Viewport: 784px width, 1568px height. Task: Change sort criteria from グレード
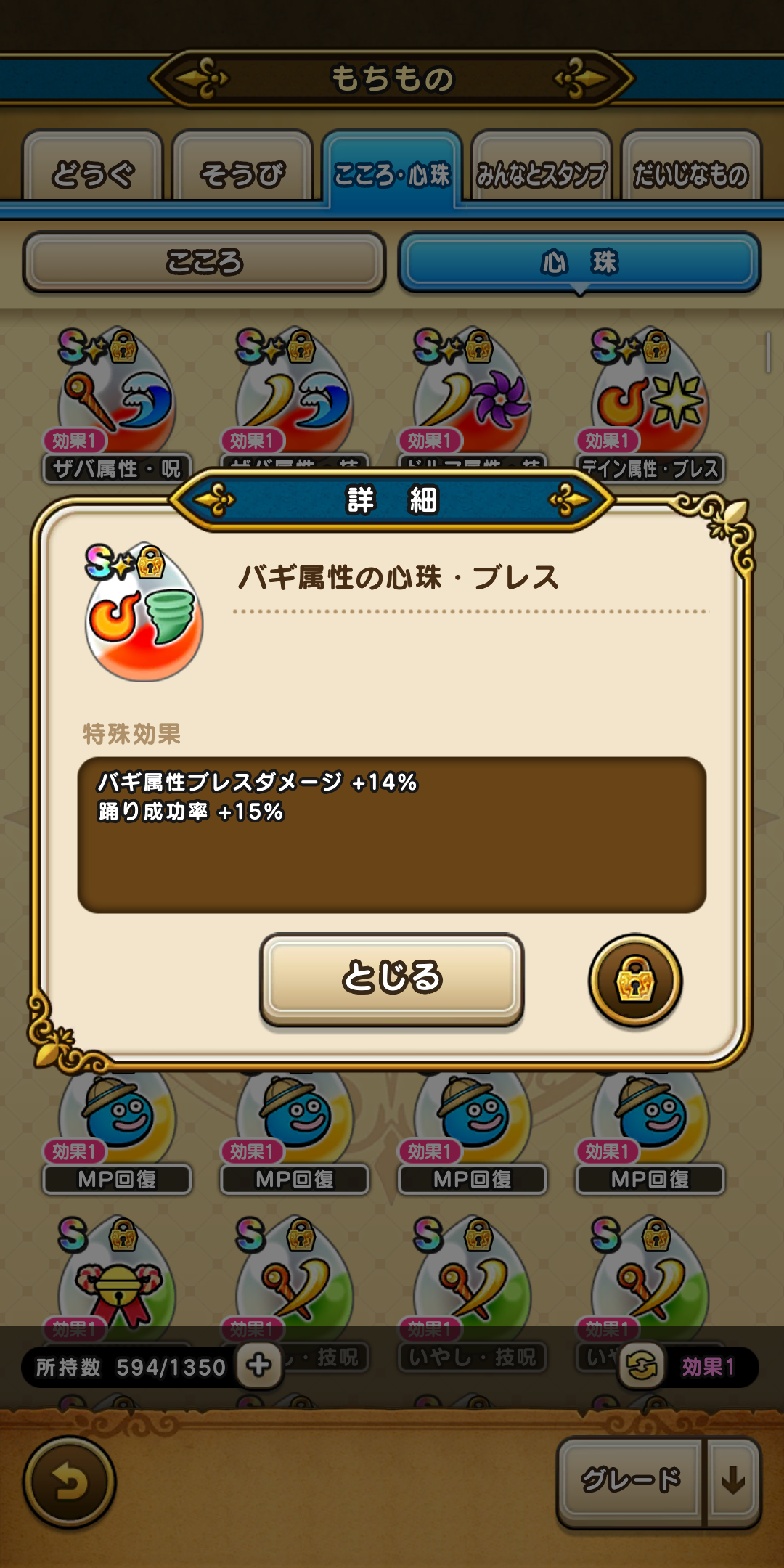click(630, 1481)
